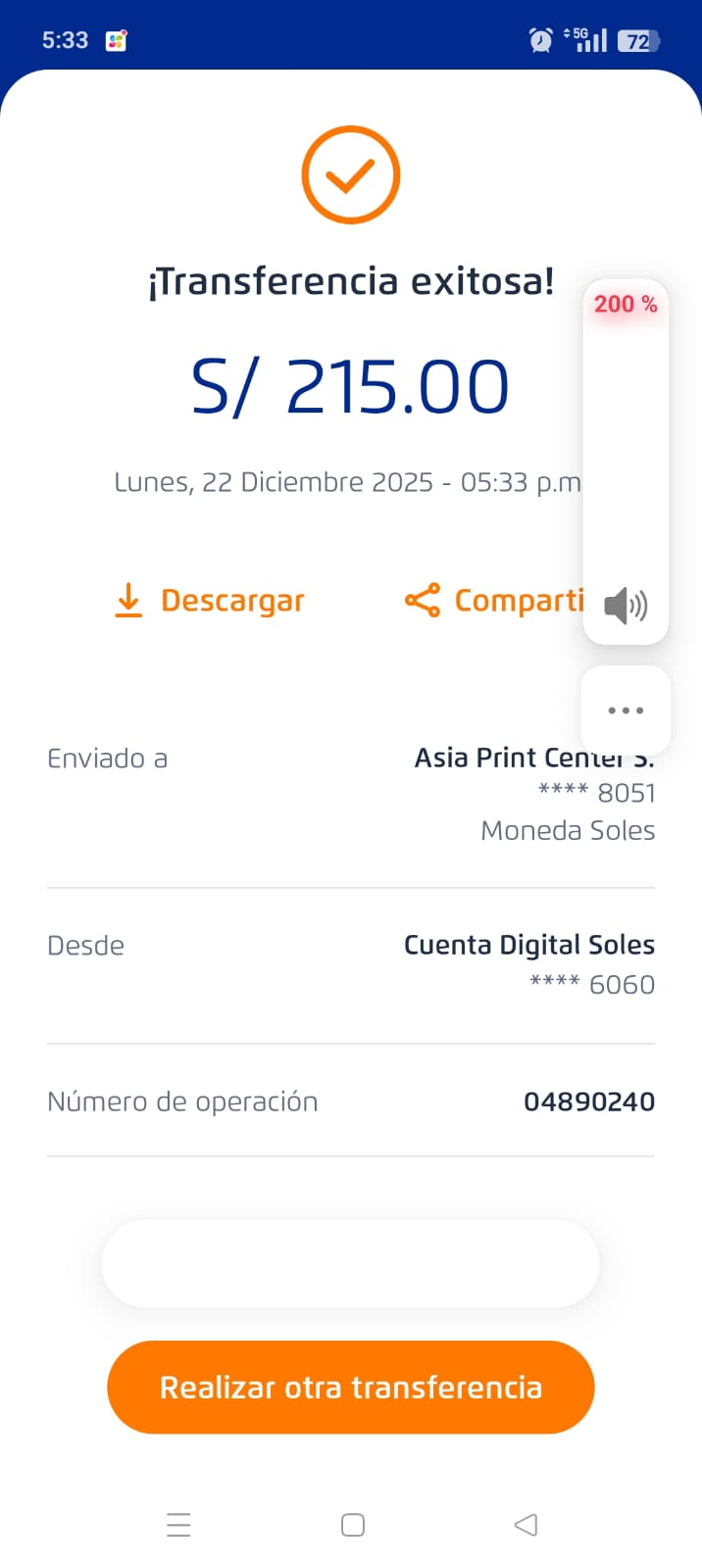Go back with the system back button
Image resolution: width=702 pixels, height=1568 pixels.
526,1525
